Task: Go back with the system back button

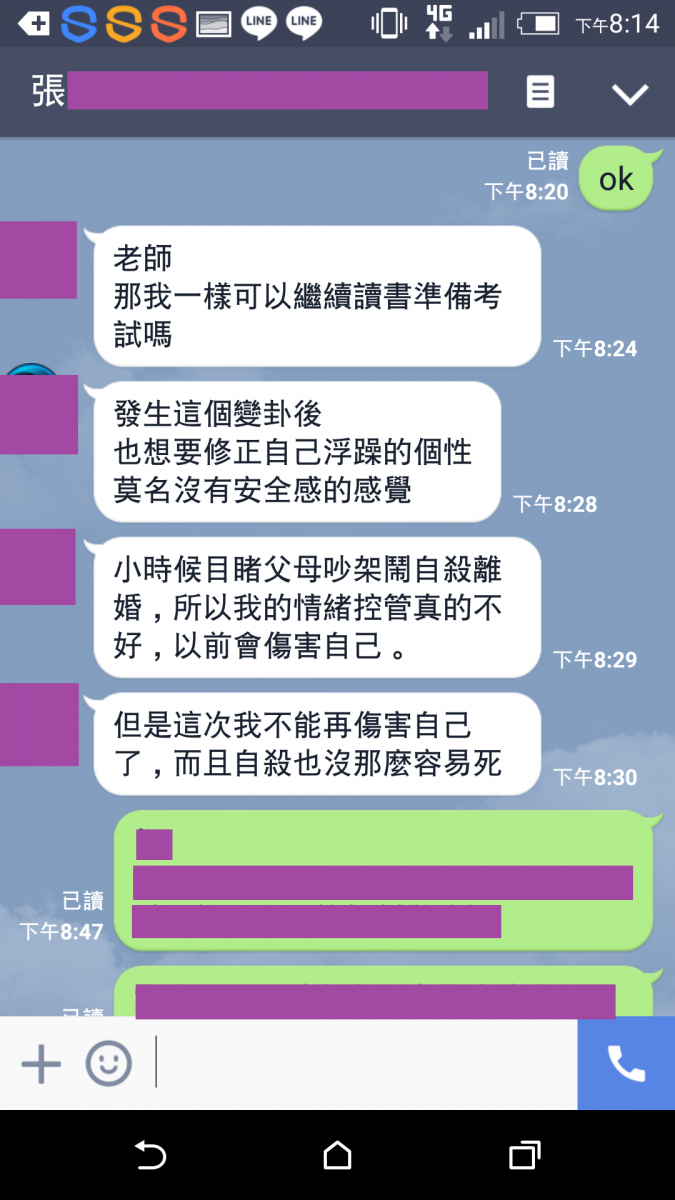Action: 150,1156
